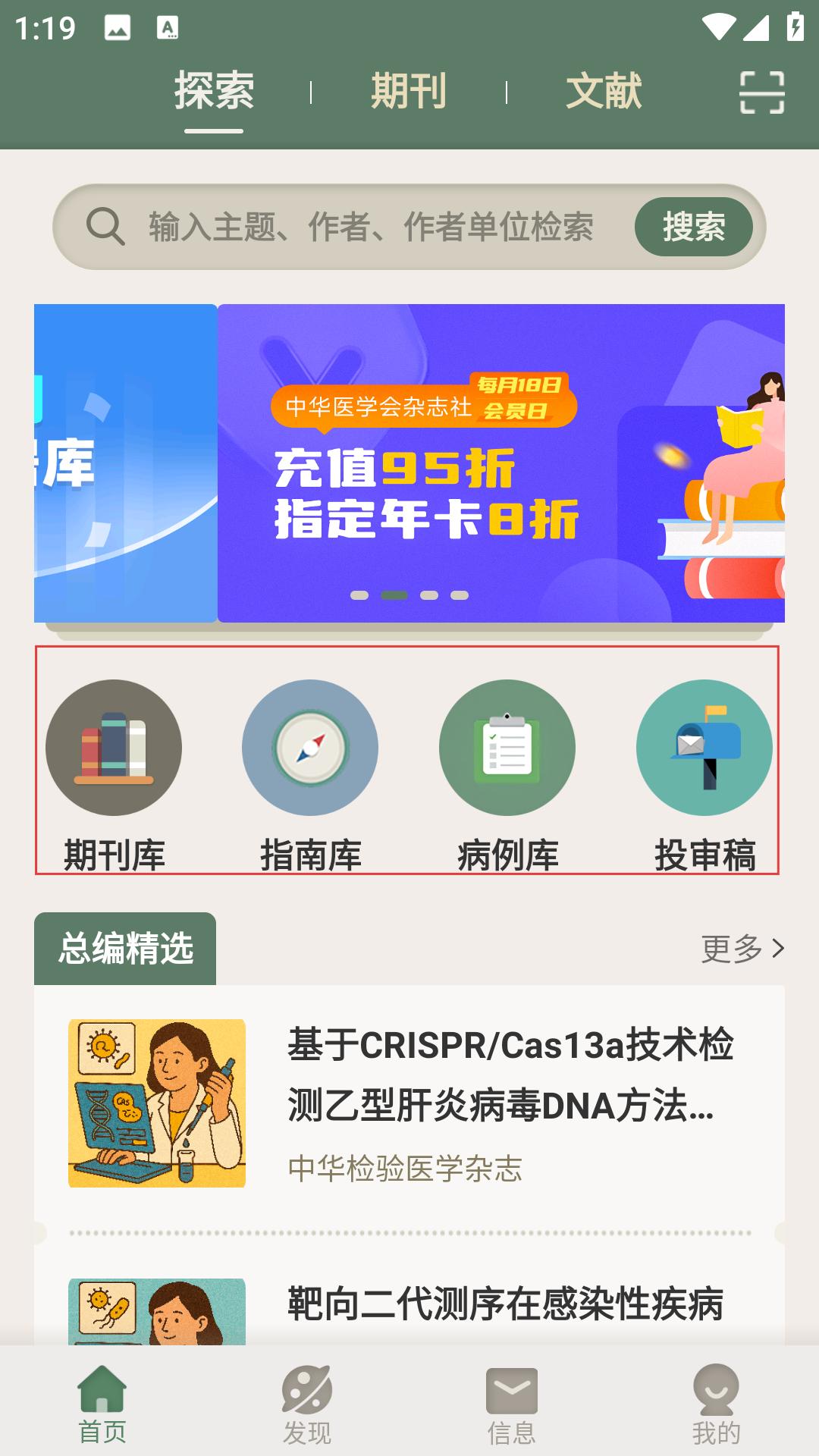819x1456 pixels.
Task: Select the 首页 bottom tab
Action: click(102, 1404)
